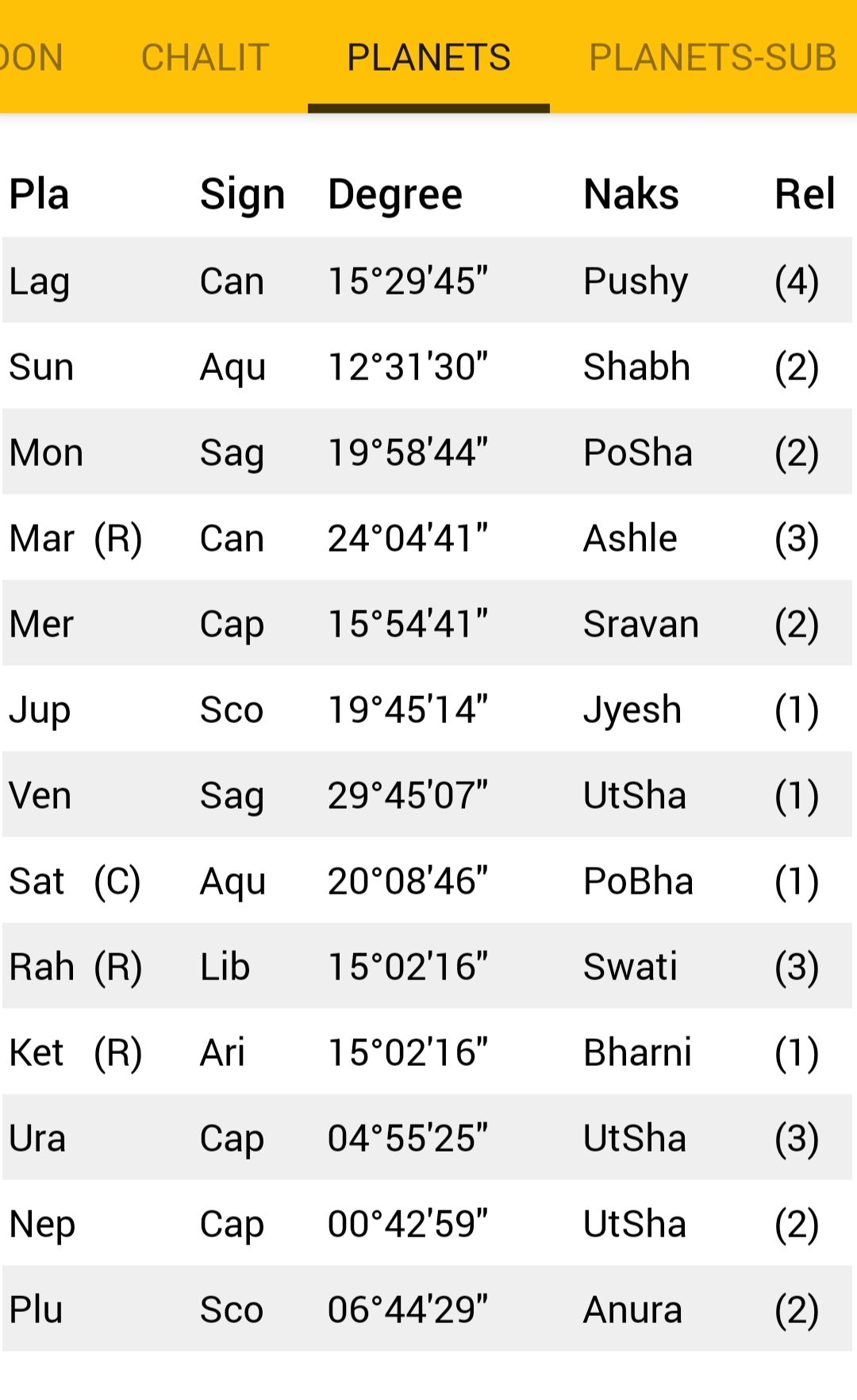Open the PLANETS-SUB tab
857x1400 pixels.
tap(712, 57)
